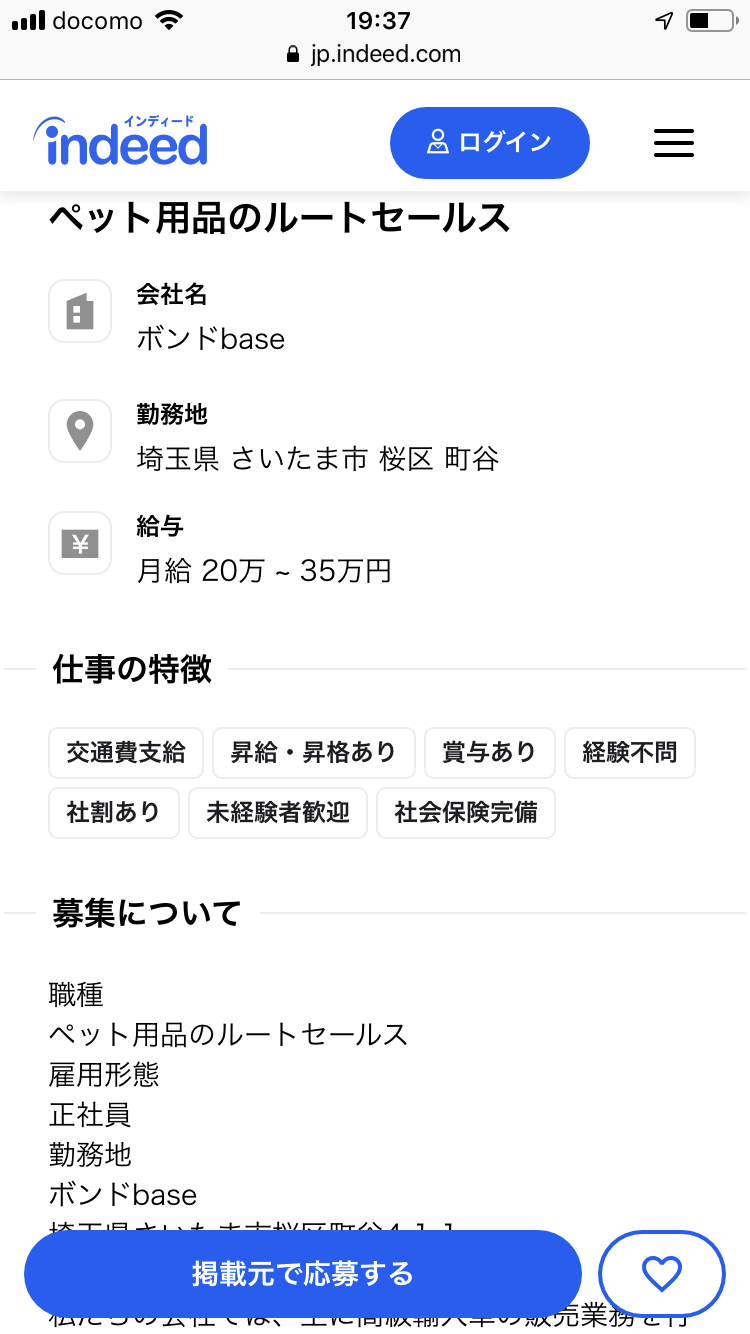Screen dimensions: 750x1334
Task: Save this job with the heart button
Action: point(661,1274)
